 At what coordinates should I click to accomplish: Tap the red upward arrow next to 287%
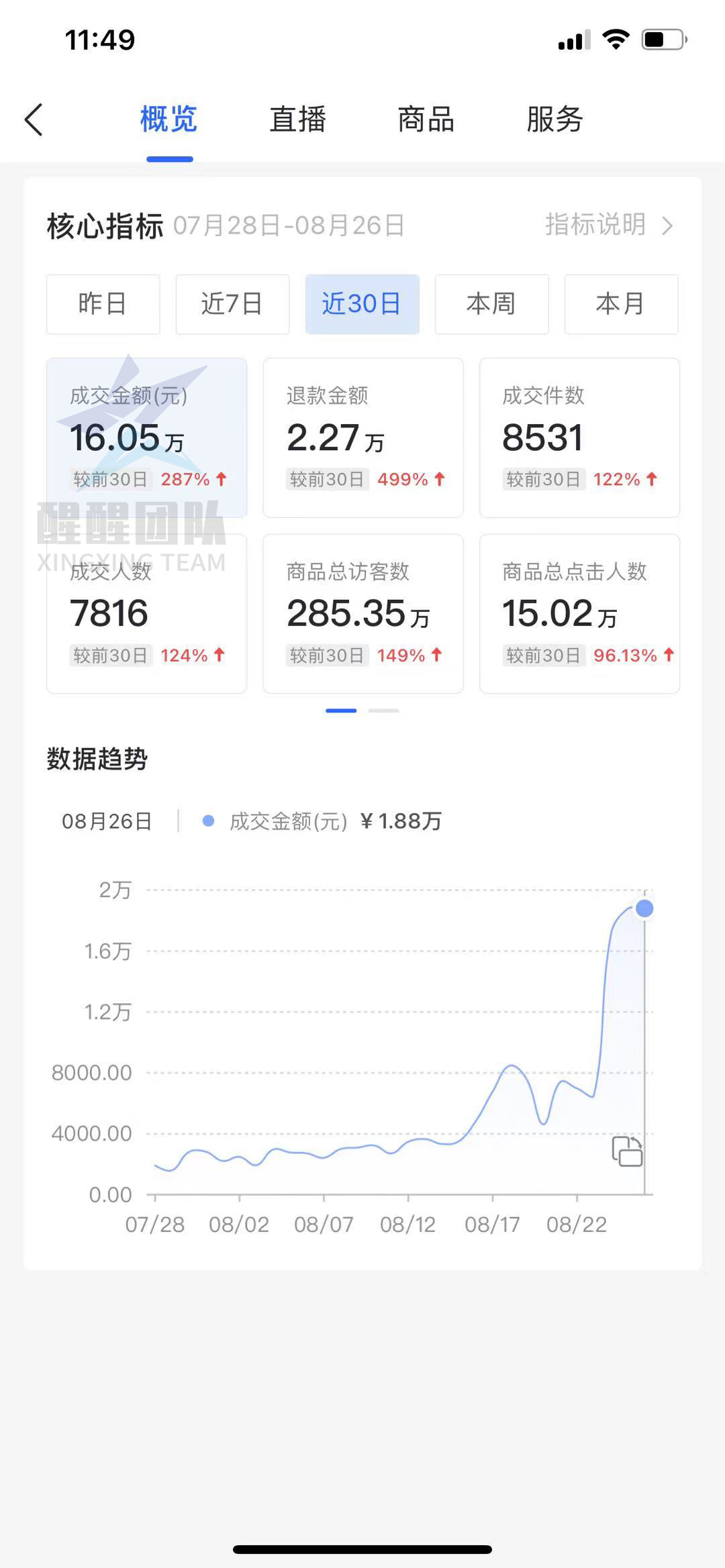click(222, 479)
